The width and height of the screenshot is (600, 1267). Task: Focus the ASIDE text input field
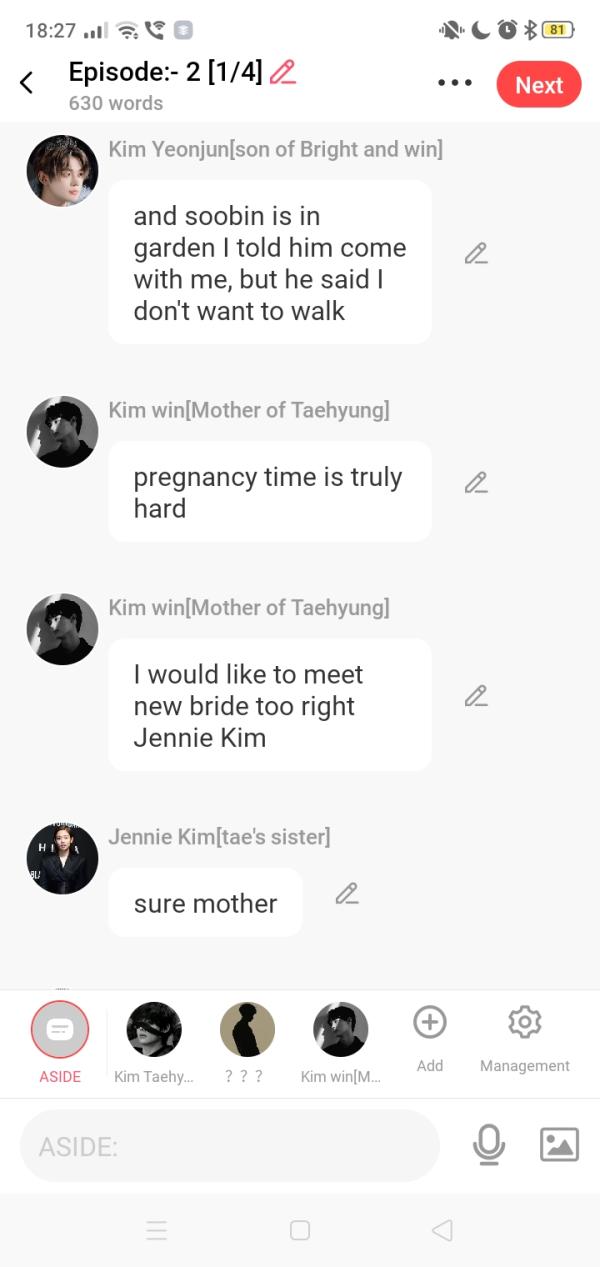pyautogui.click(x=230, y=1146)
